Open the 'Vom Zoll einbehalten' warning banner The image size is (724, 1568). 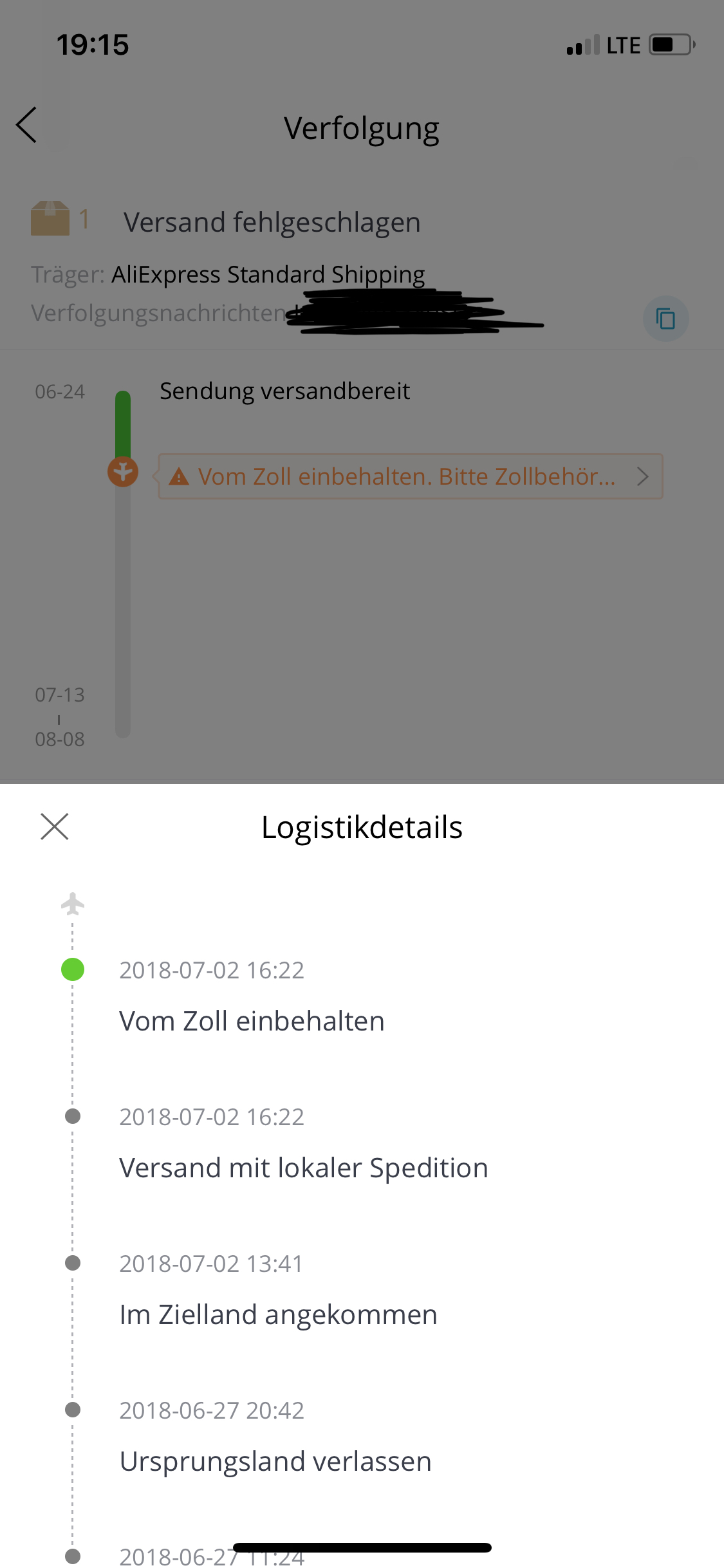[410, 477]
